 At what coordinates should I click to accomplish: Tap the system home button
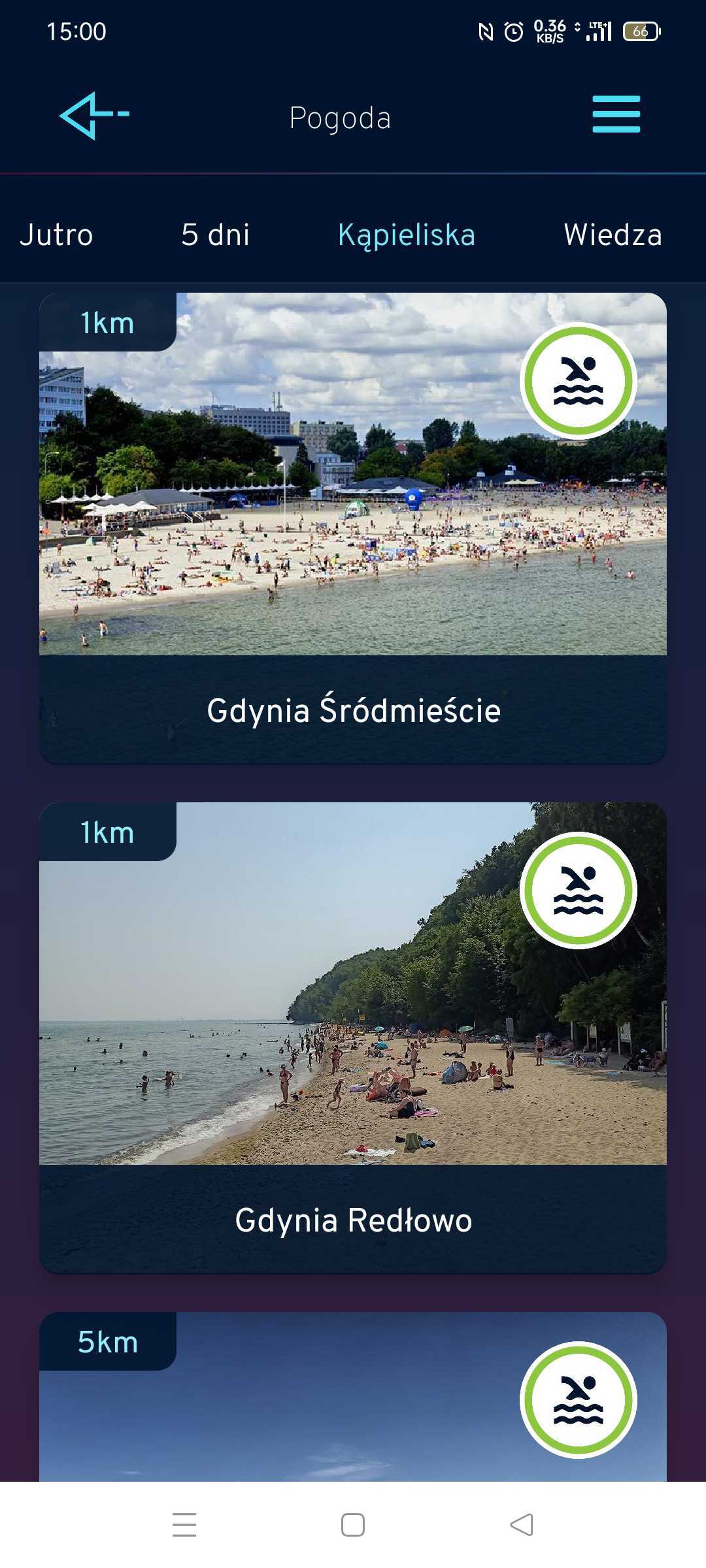(353, 1525)
